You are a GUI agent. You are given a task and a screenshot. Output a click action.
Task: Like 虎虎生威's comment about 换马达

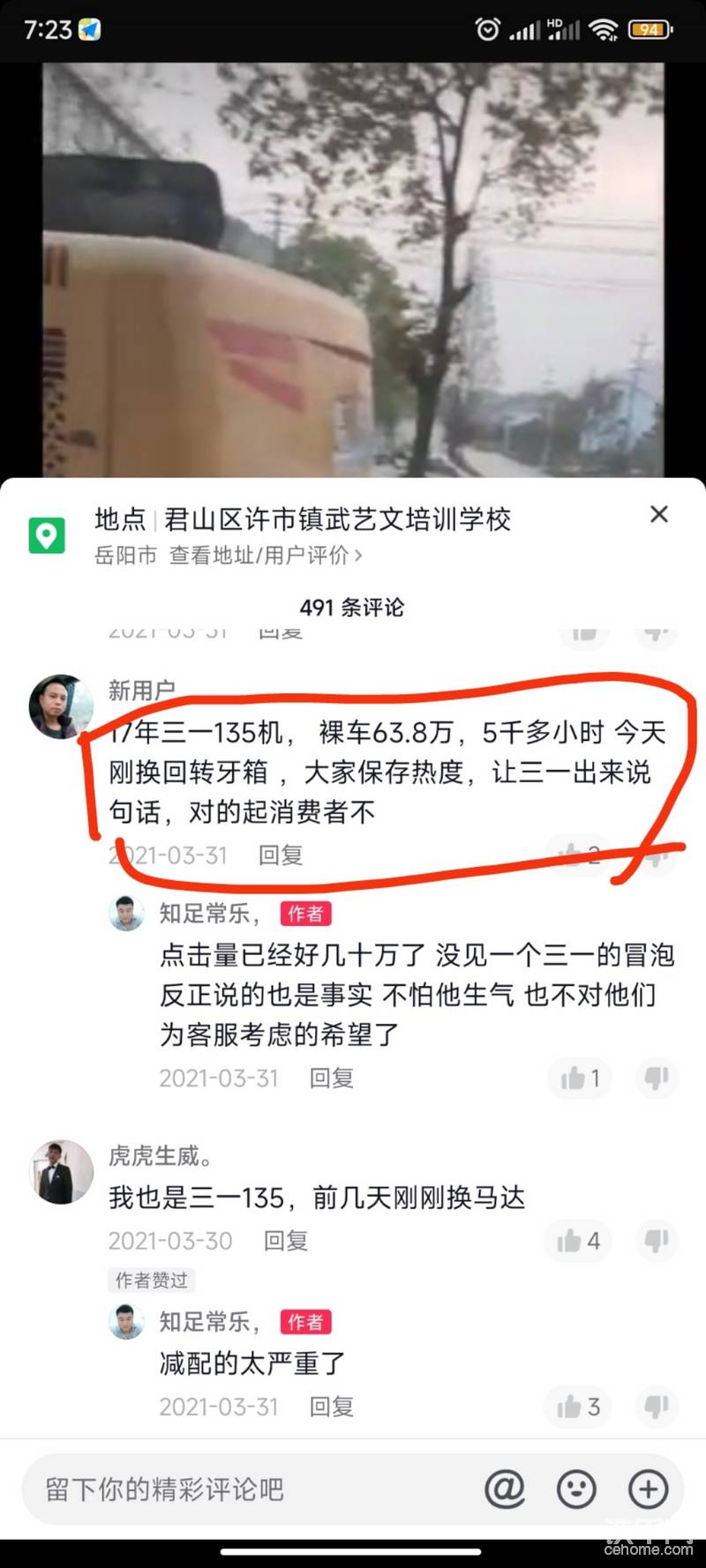click(578, 1241)
